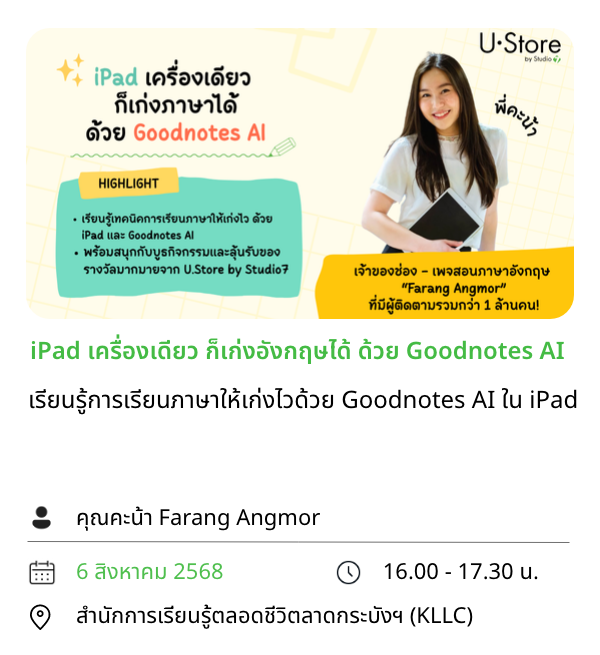The width and height of the screenshot is (600, 655).
Task: Open the green event title link
Action: [298, 351]
